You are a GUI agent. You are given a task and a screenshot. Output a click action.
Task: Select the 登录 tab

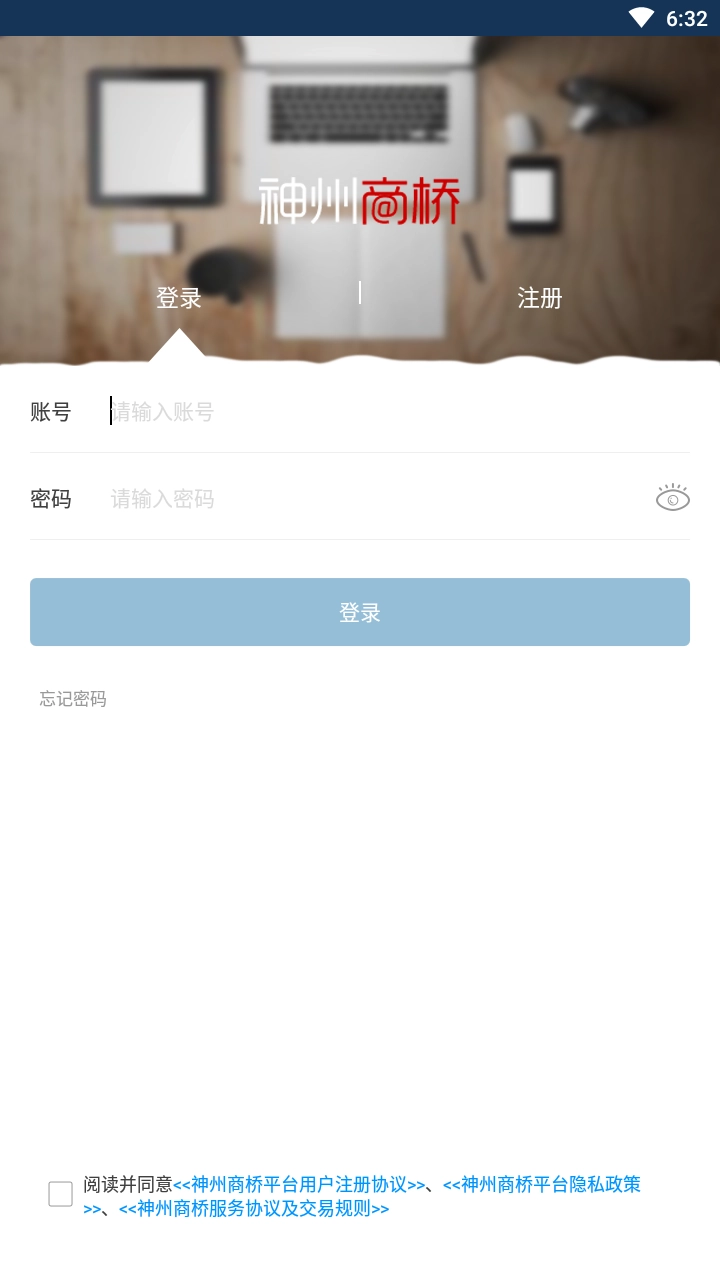(179, 298)
